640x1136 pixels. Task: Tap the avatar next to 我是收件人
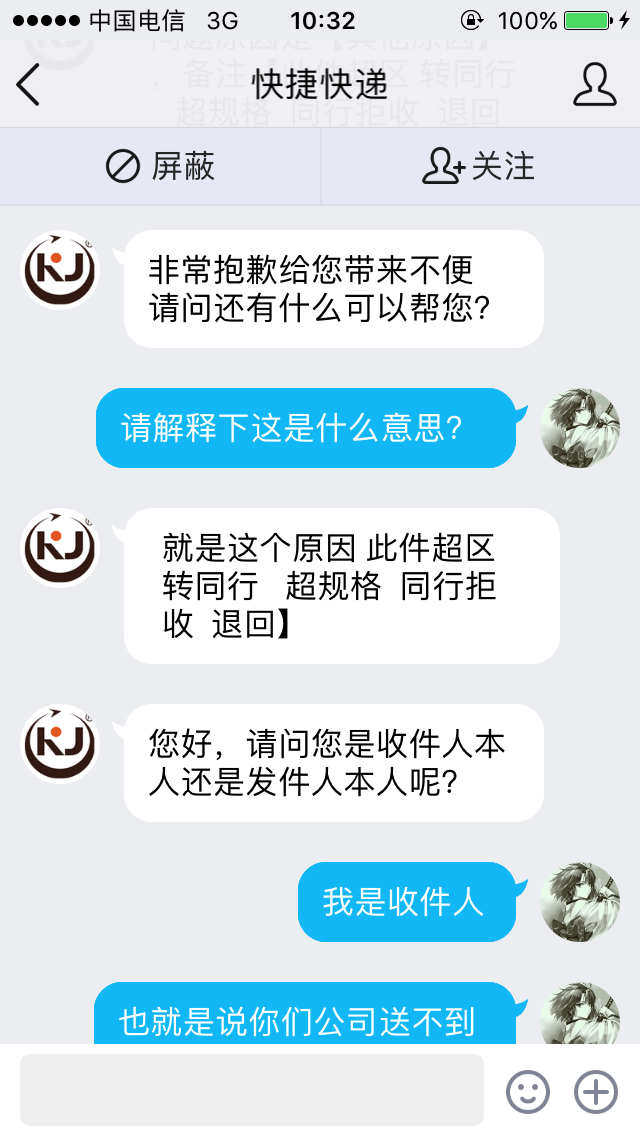coord(580,902)
